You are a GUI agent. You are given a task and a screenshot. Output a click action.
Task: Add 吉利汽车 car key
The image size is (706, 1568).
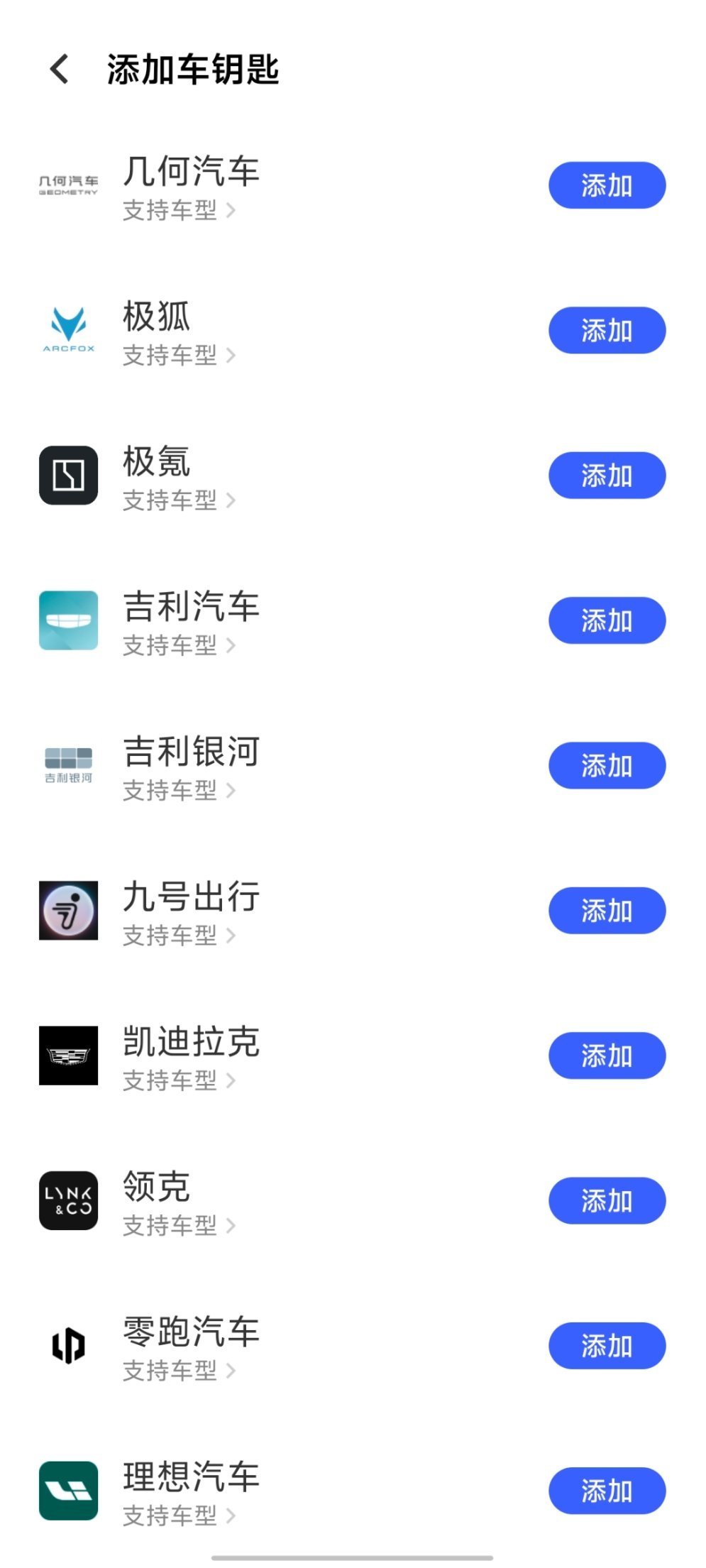click(x=607, y=620)
